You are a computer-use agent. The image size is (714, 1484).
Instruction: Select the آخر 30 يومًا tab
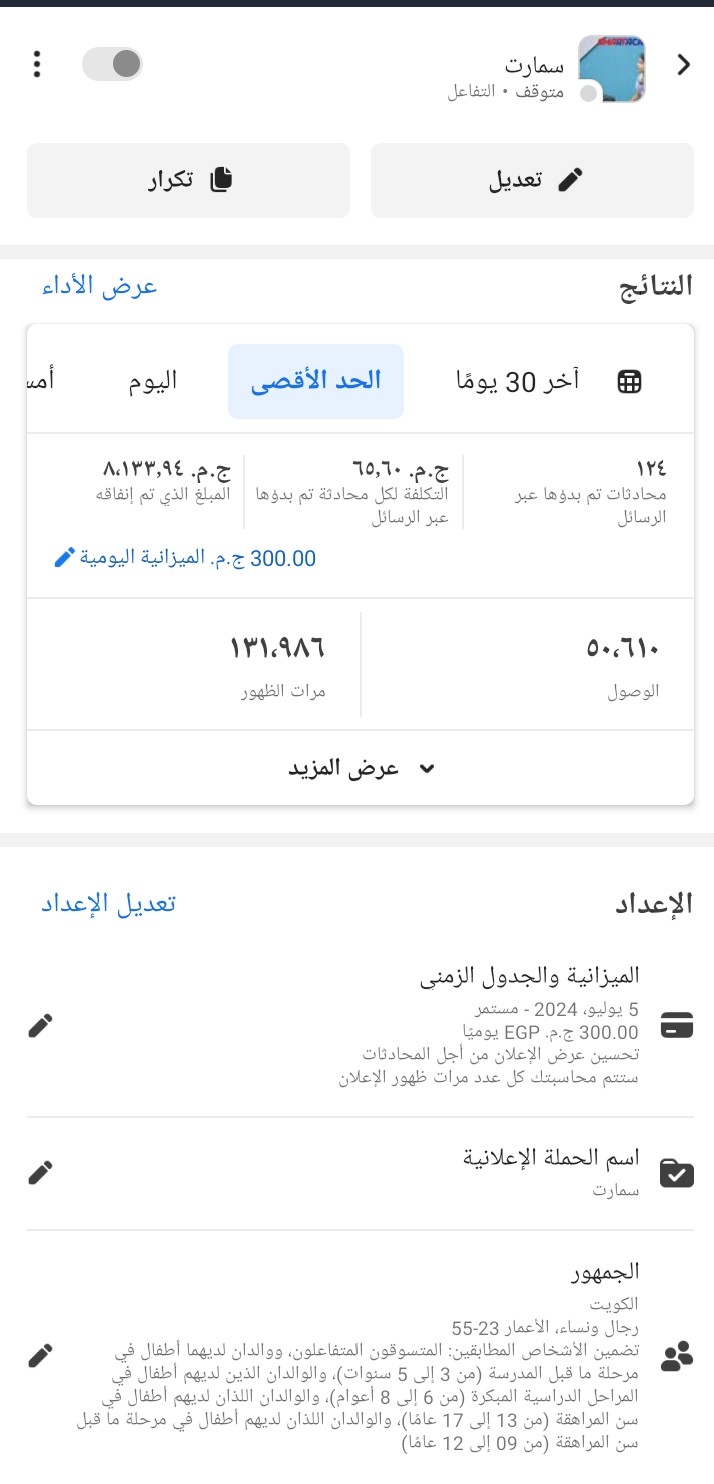(520, 381)
